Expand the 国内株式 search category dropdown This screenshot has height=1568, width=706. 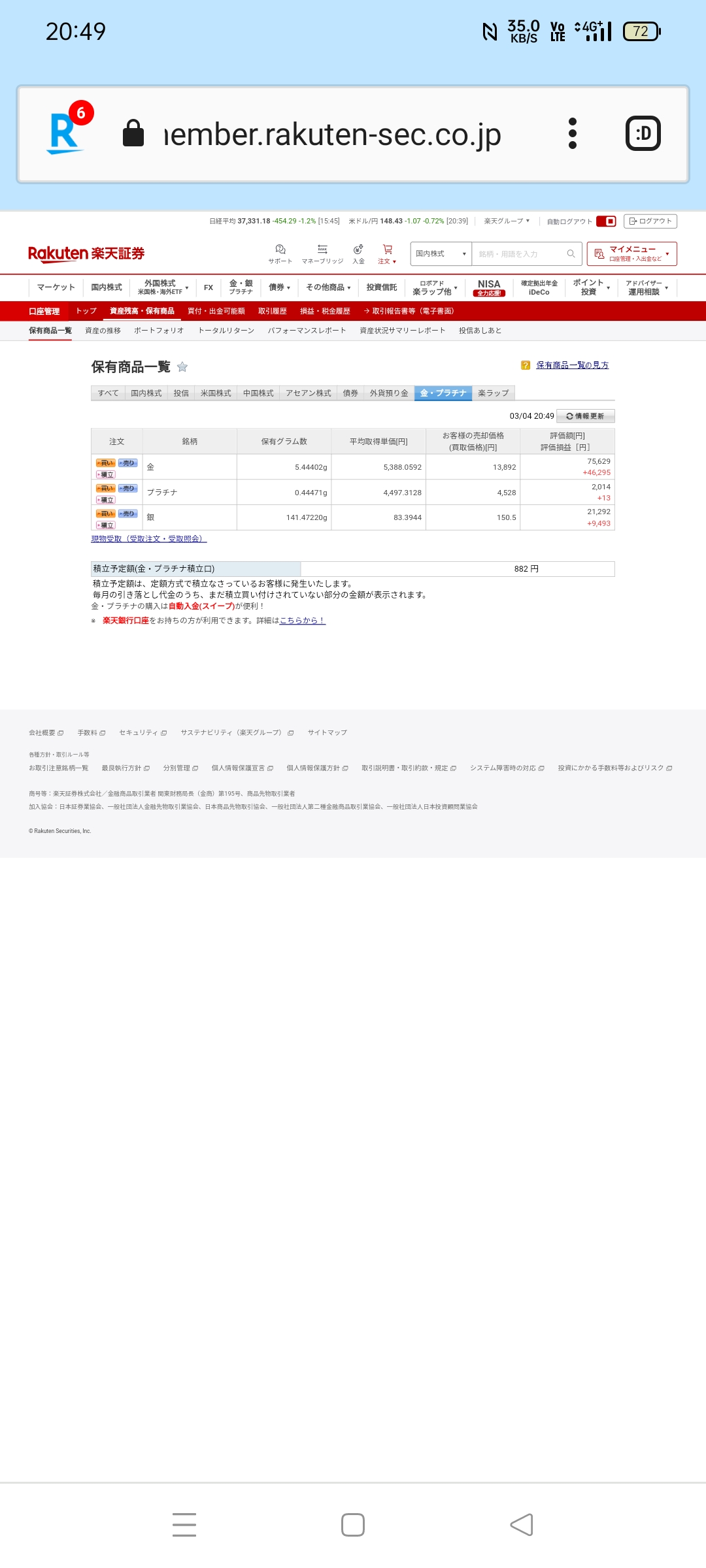point(441,253)
